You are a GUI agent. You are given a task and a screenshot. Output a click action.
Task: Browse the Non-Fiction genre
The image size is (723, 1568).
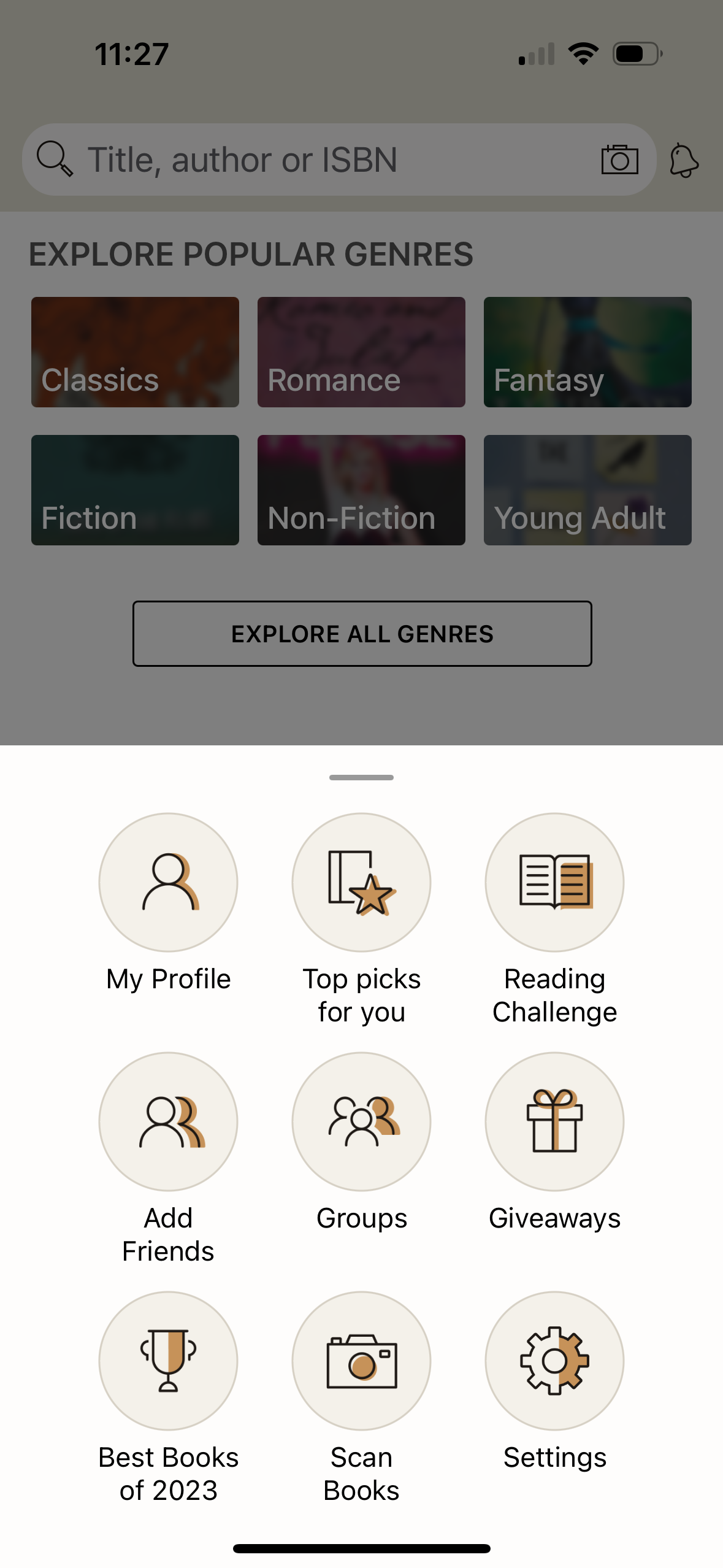[361, 489]
